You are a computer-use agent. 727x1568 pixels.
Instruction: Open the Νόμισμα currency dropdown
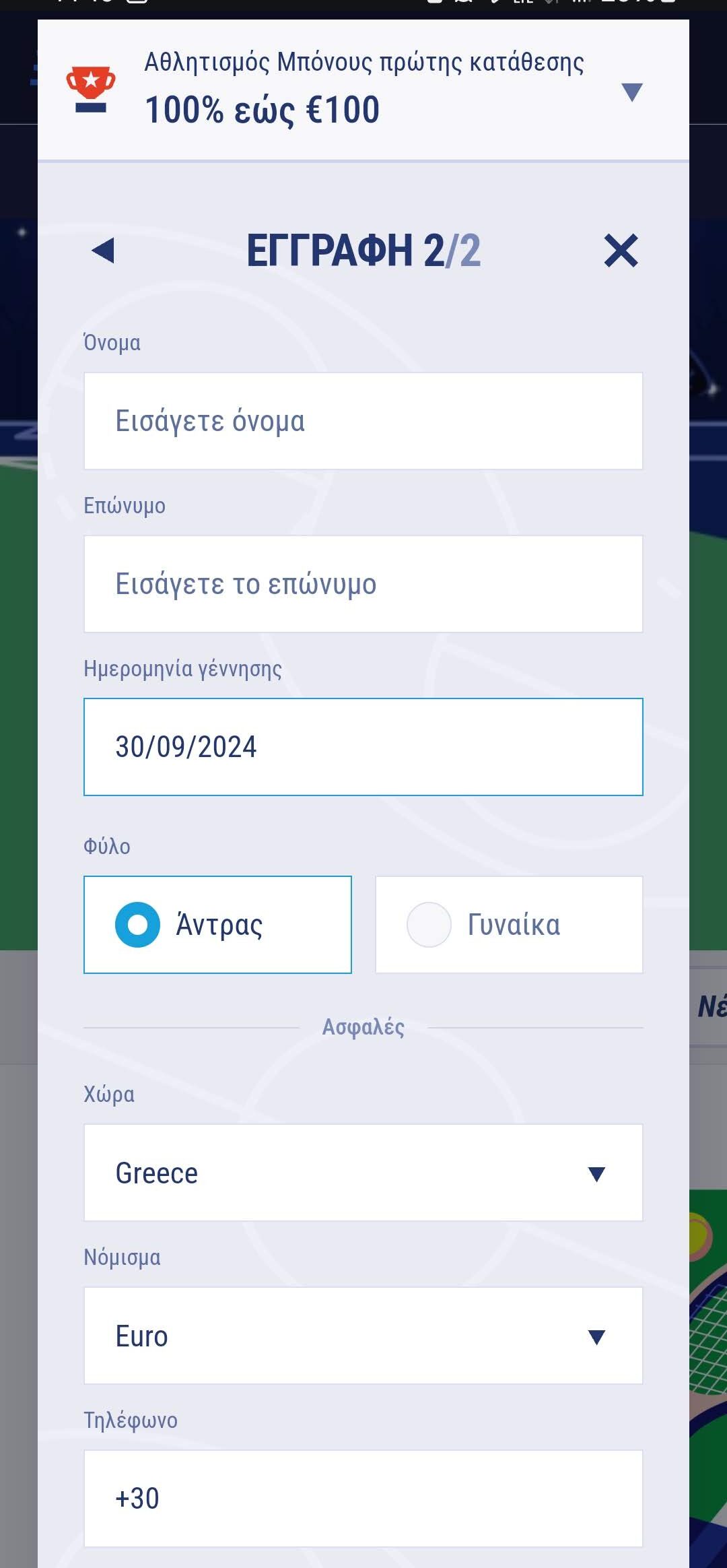tap(363, 1336)
